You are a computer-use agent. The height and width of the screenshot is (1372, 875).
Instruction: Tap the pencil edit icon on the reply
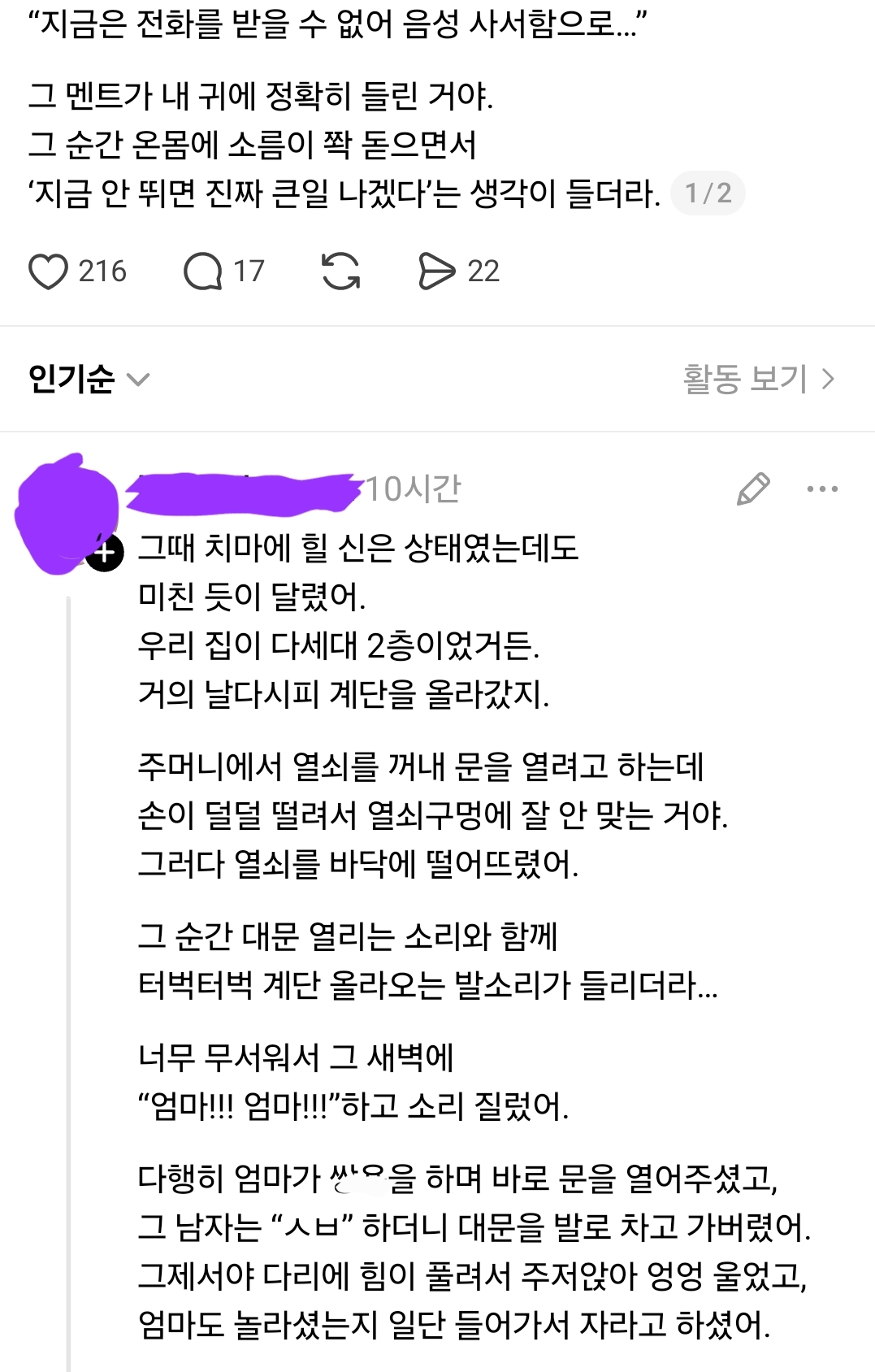[x=753, y=488]
